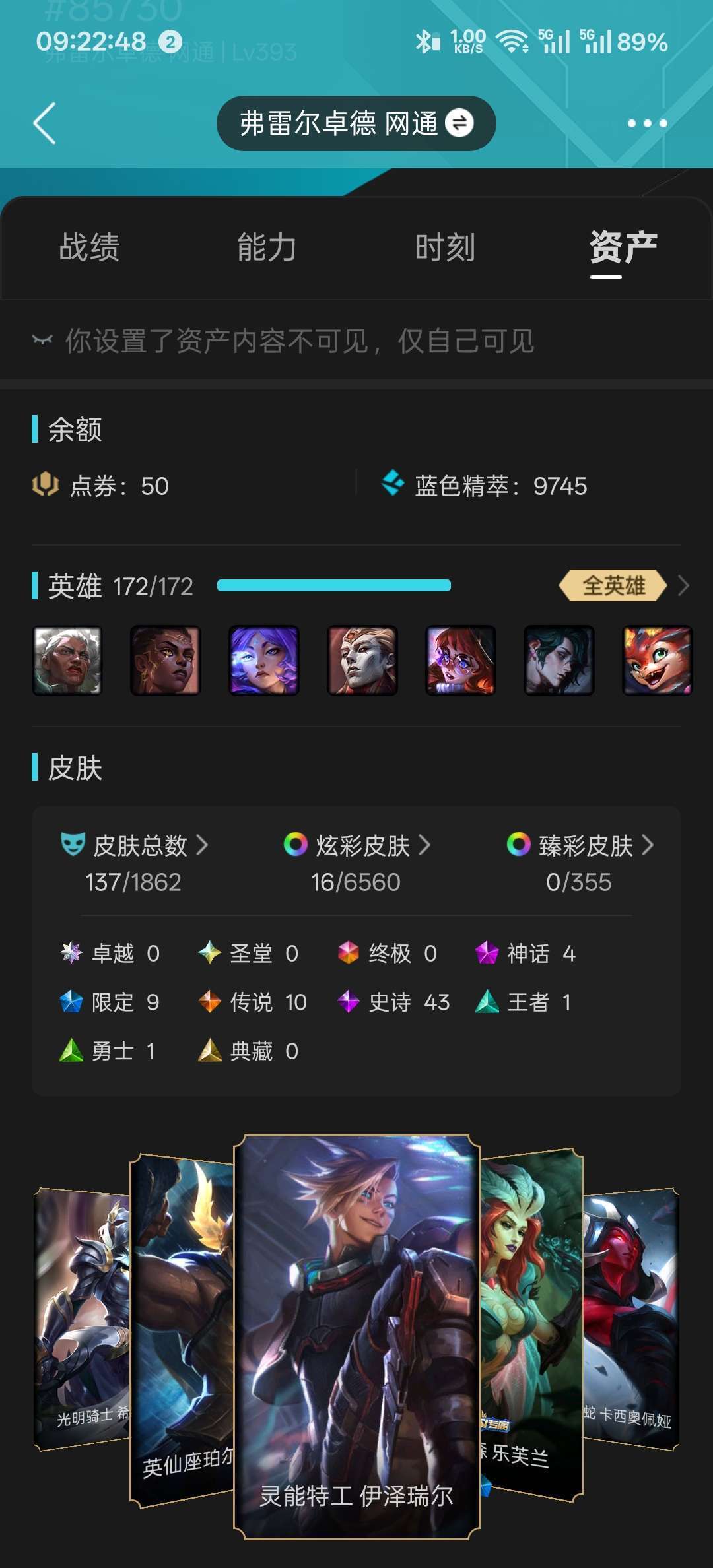Switch to the 战绩 tab
Screen dimensions: 713x1568
tap(90, 247)
